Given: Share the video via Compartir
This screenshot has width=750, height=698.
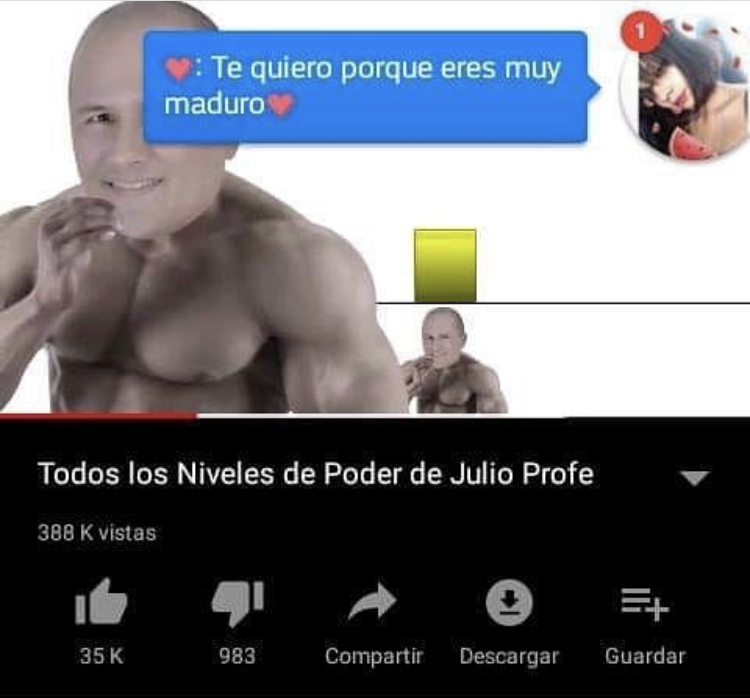Looking at the screenshot, I should point(373,604).
